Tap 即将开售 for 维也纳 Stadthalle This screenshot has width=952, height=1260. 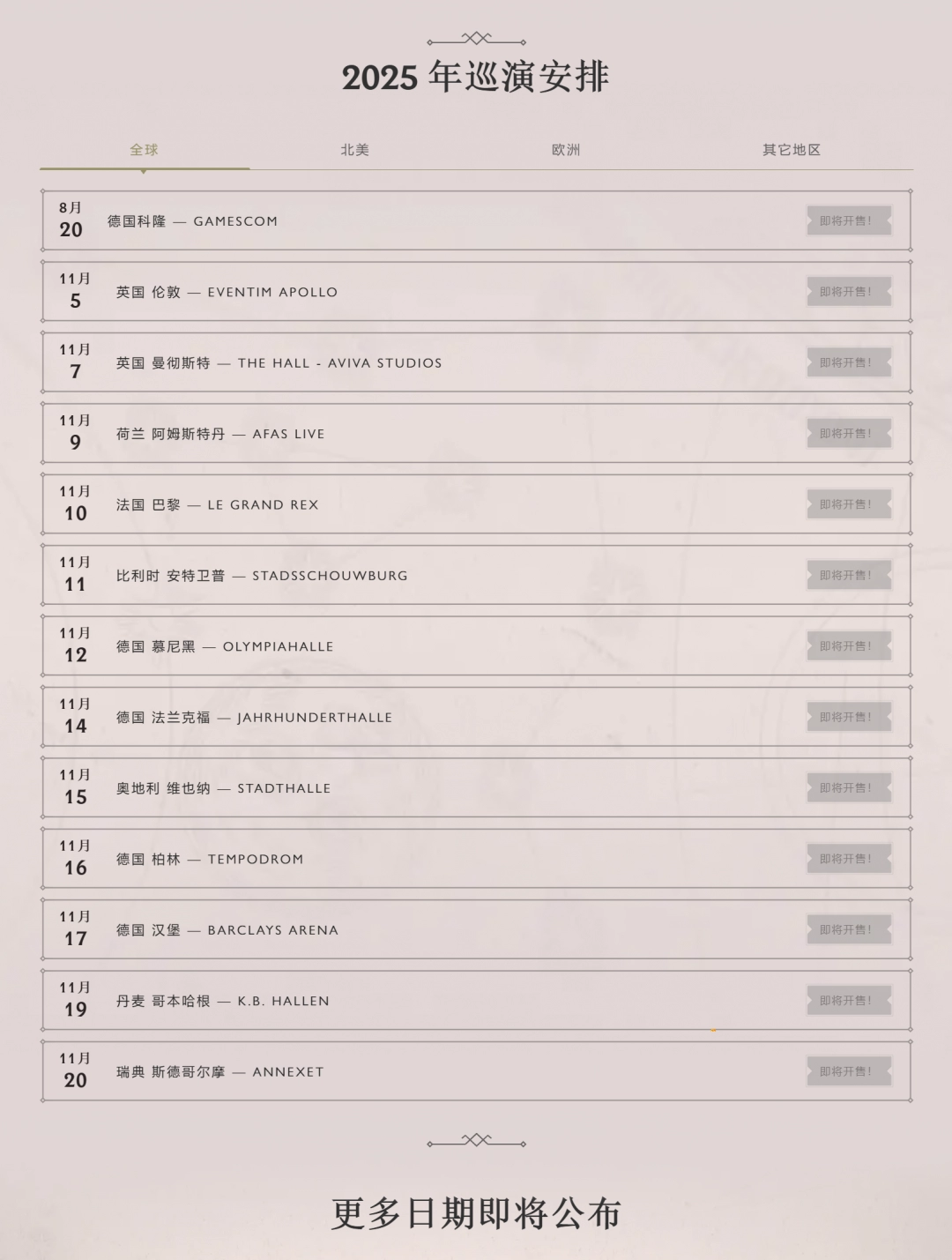click(x=848, y=788)
